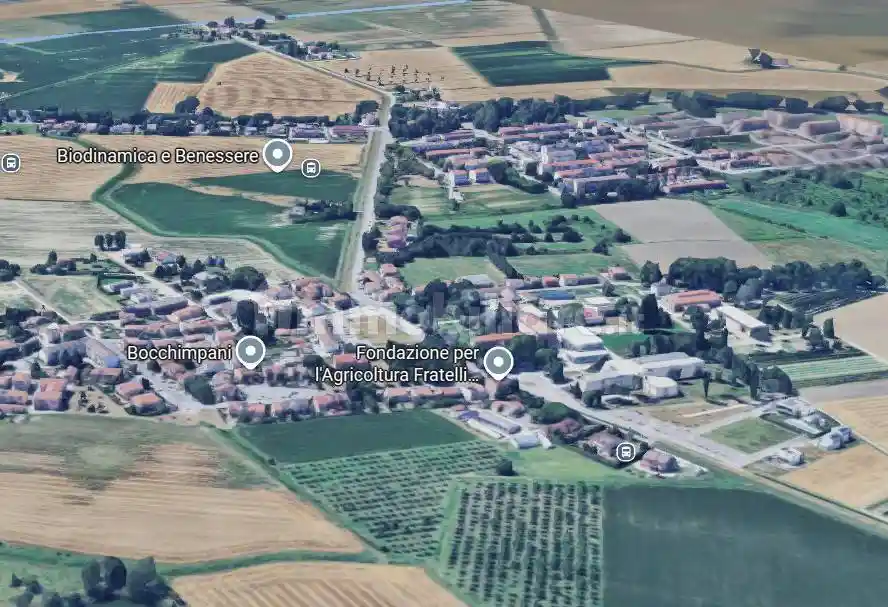
Task: Open Fondazione per l'Agricoltura Fratelli pin
Action: [x=498, y=361]
